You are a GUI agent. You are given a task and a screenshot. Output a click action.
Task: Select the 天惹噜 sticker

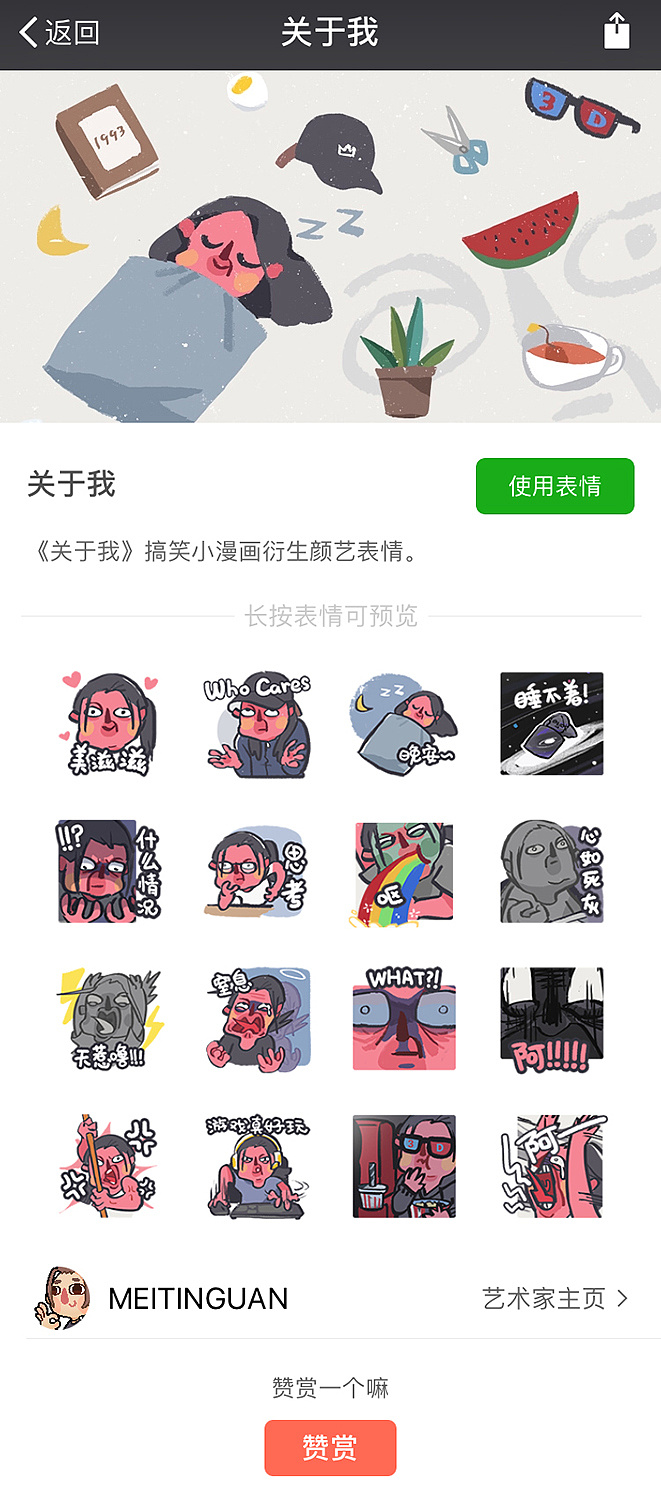pyautogui.click(x=108, y=1018)
